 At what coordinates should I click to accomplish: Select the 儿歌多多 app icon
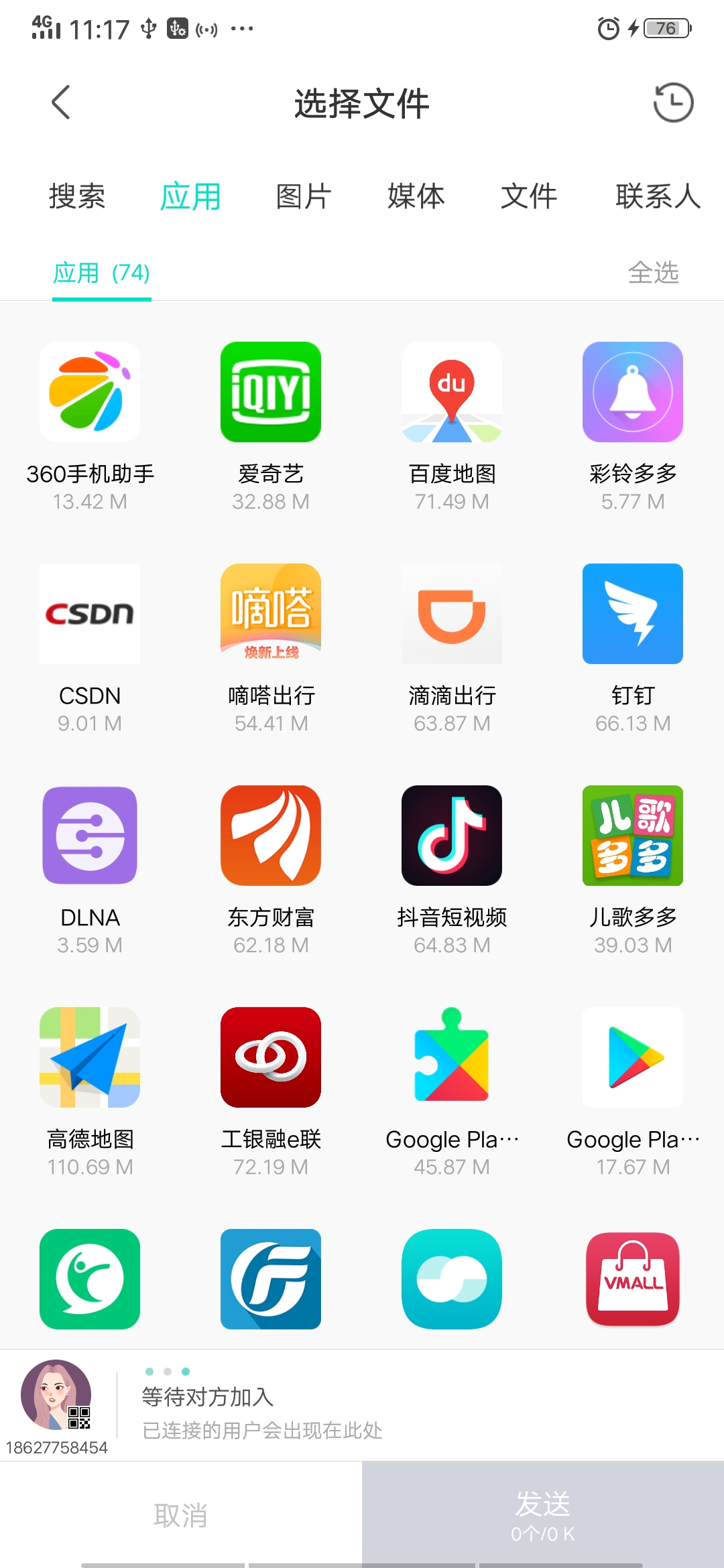(632, 836)
